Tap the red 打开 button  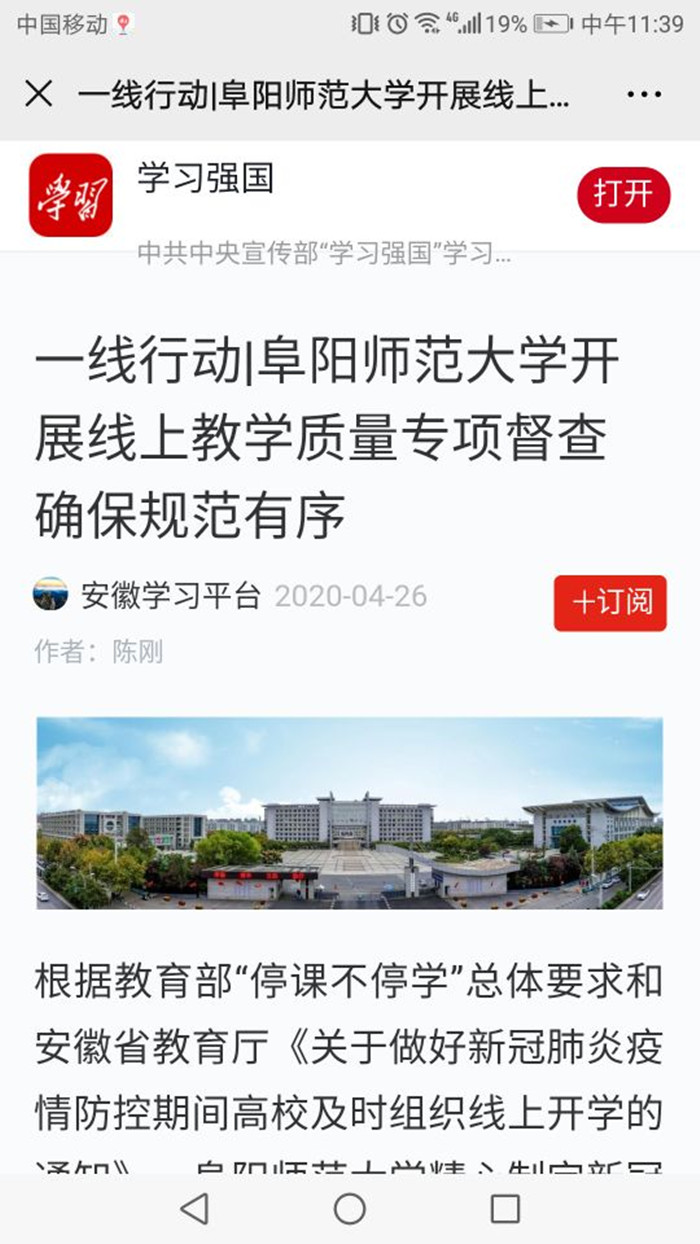pyautogui.click(x=623, y=194)
